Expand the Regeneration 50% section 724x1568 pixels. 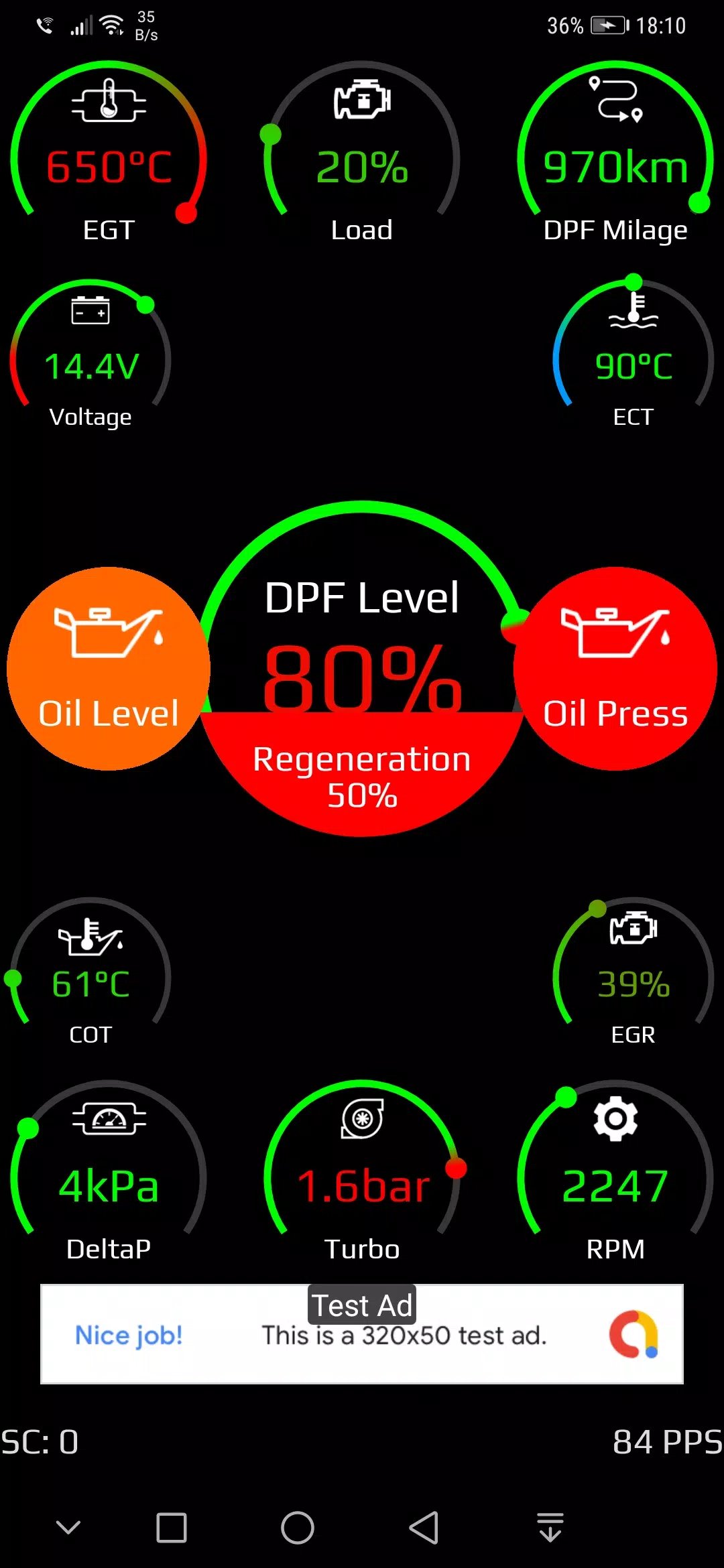coord(362,777)
